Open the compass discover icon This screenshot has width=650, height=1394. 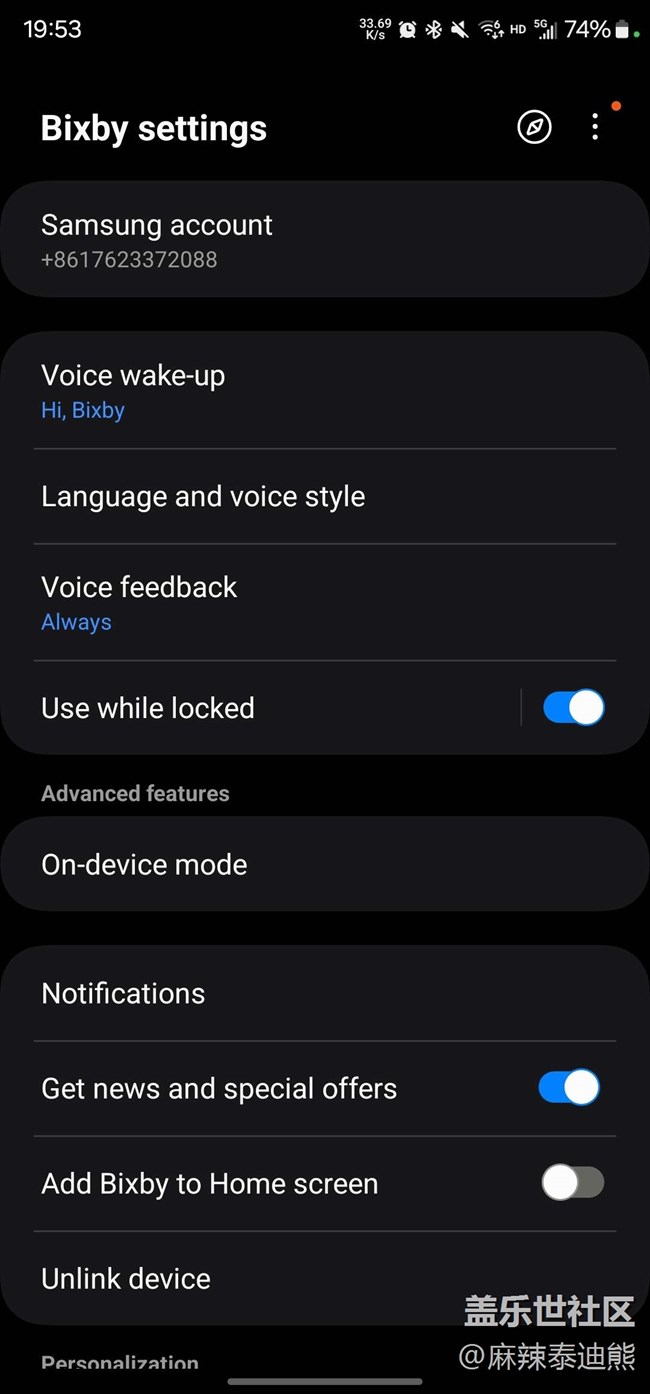pos(534,127)
